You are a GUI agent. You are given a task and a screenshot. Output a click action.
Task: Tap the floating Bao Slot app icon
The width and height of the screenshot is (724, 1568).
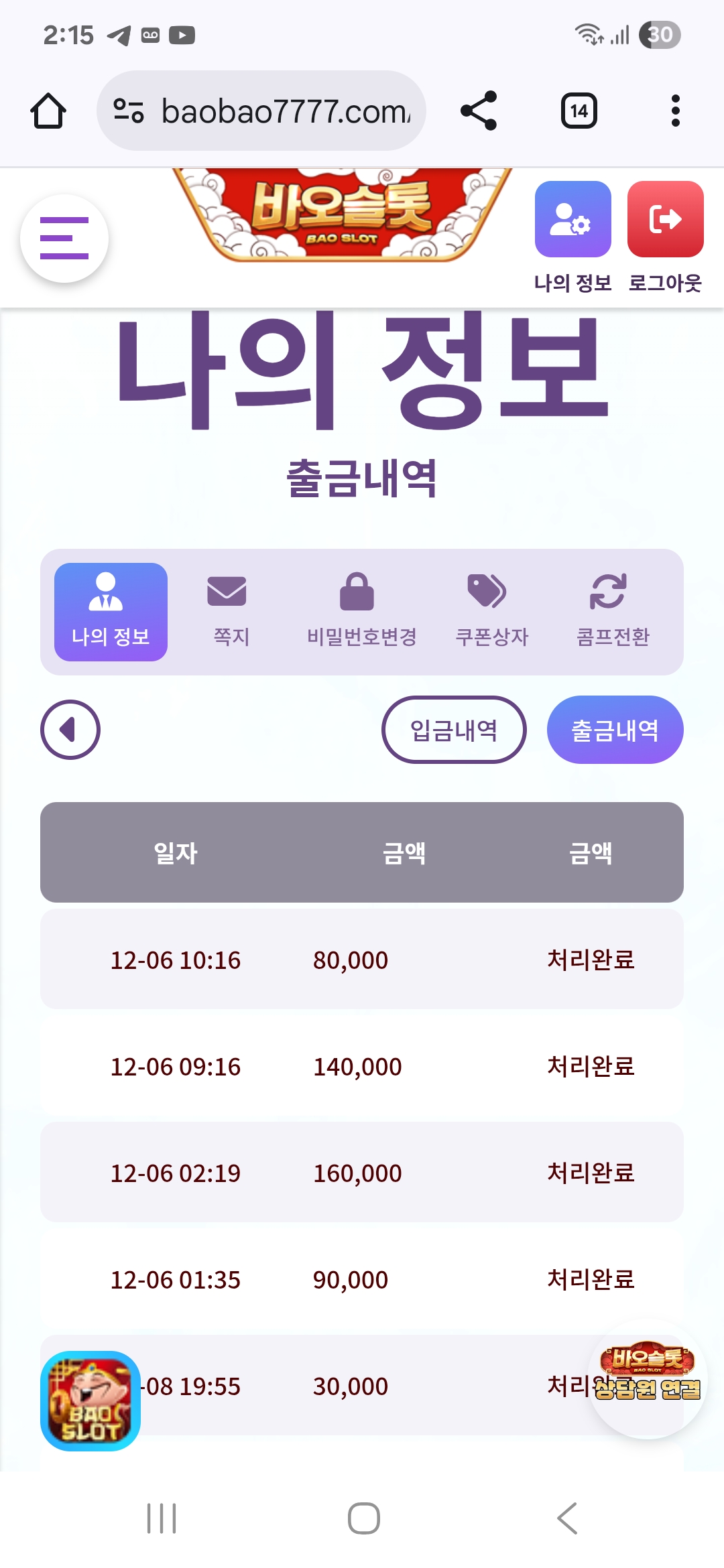[x=90, y=1400]
